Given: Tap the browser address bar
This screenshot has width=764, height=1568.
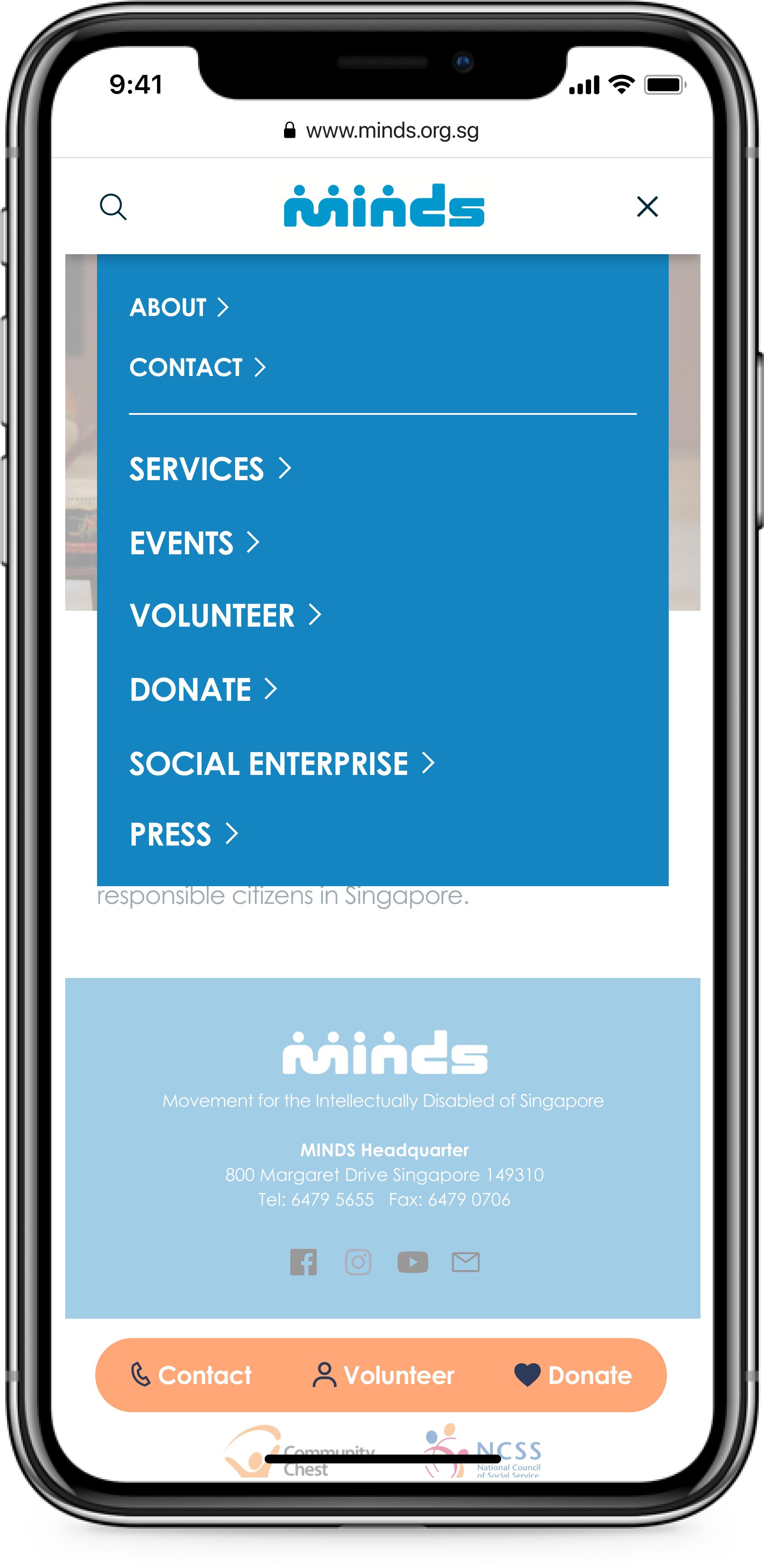Looking at the screenshot, I should tap(382, 131).
